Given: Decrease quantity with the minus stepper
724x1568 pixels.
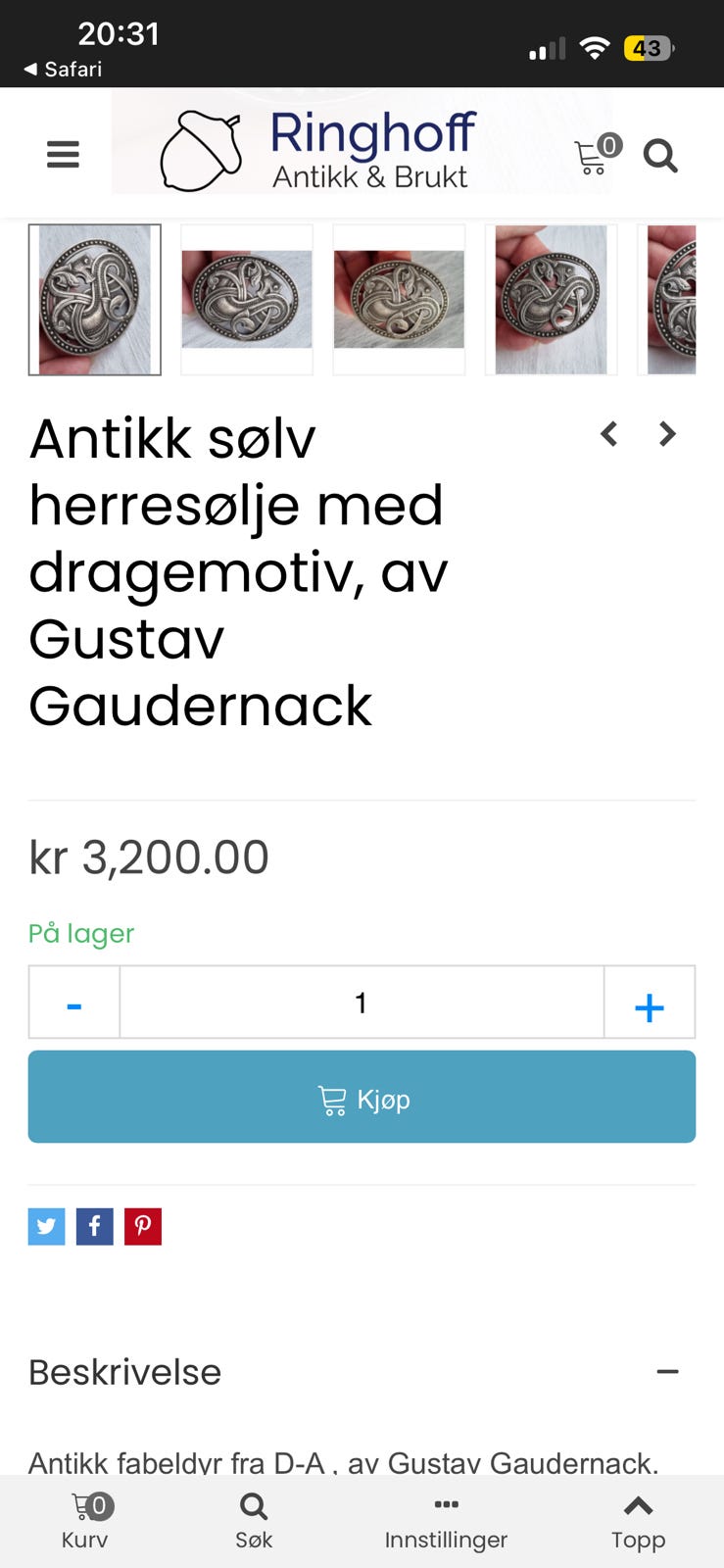Looking at the screenshot, I should click(x=72, y=1003).
